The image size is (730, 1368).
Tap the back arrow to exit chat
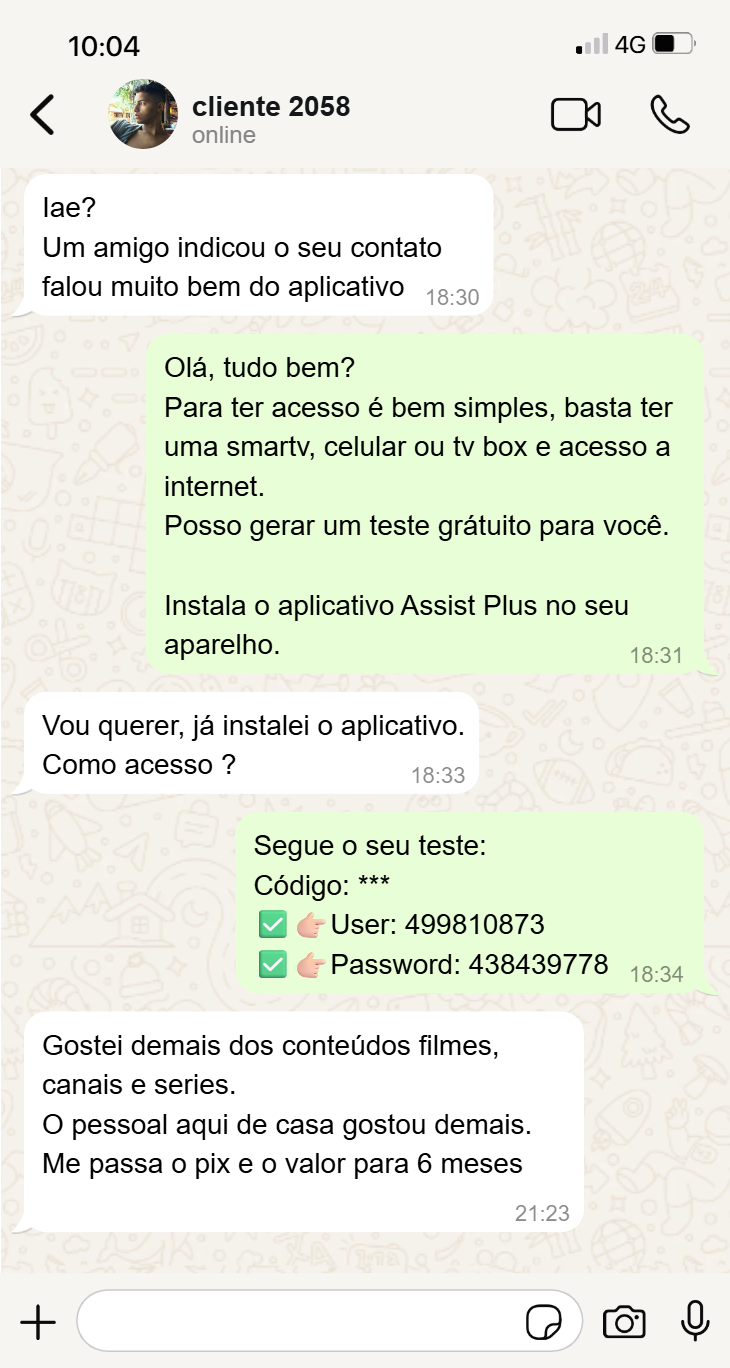click(x=42, y=115)
